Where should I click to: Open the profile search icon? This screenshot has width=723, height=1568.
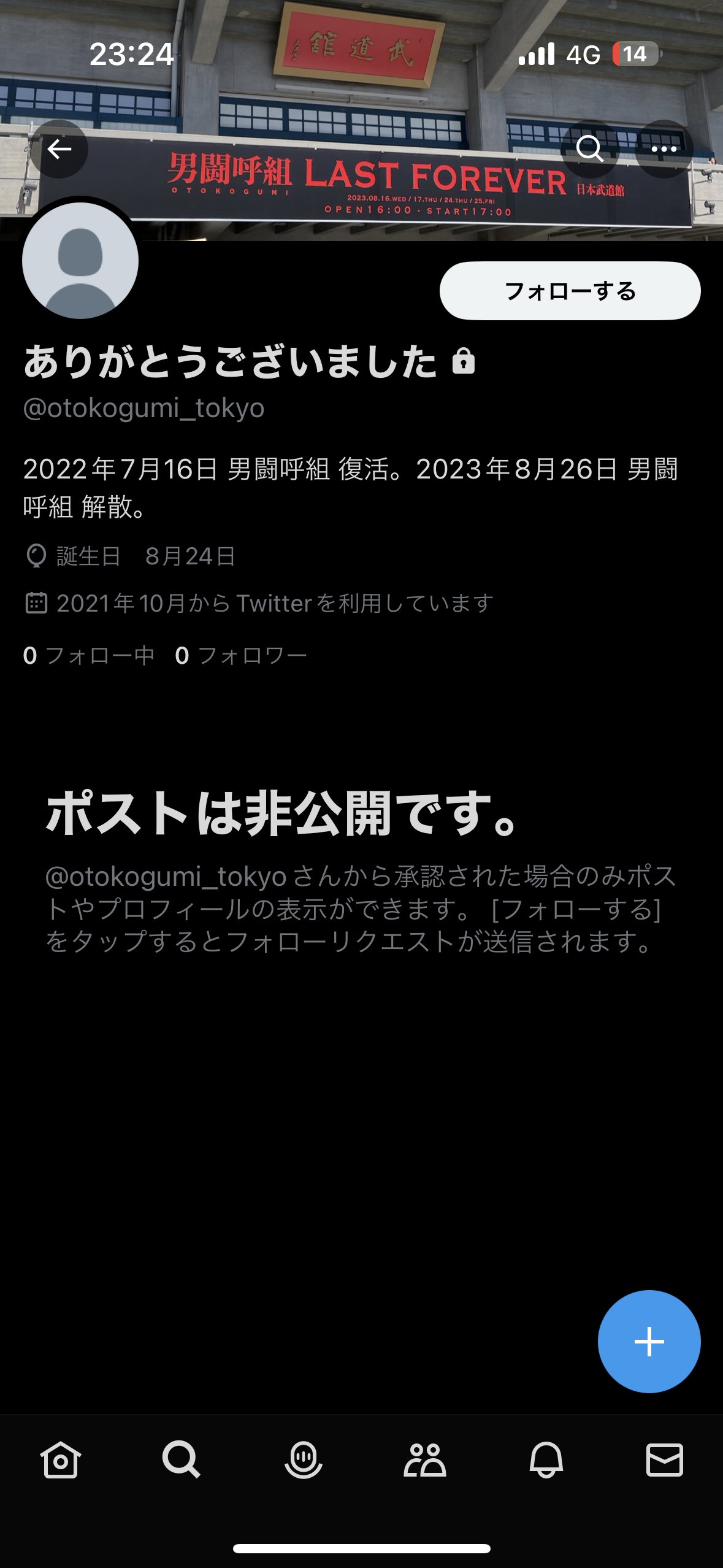click(x=589, y=149)
